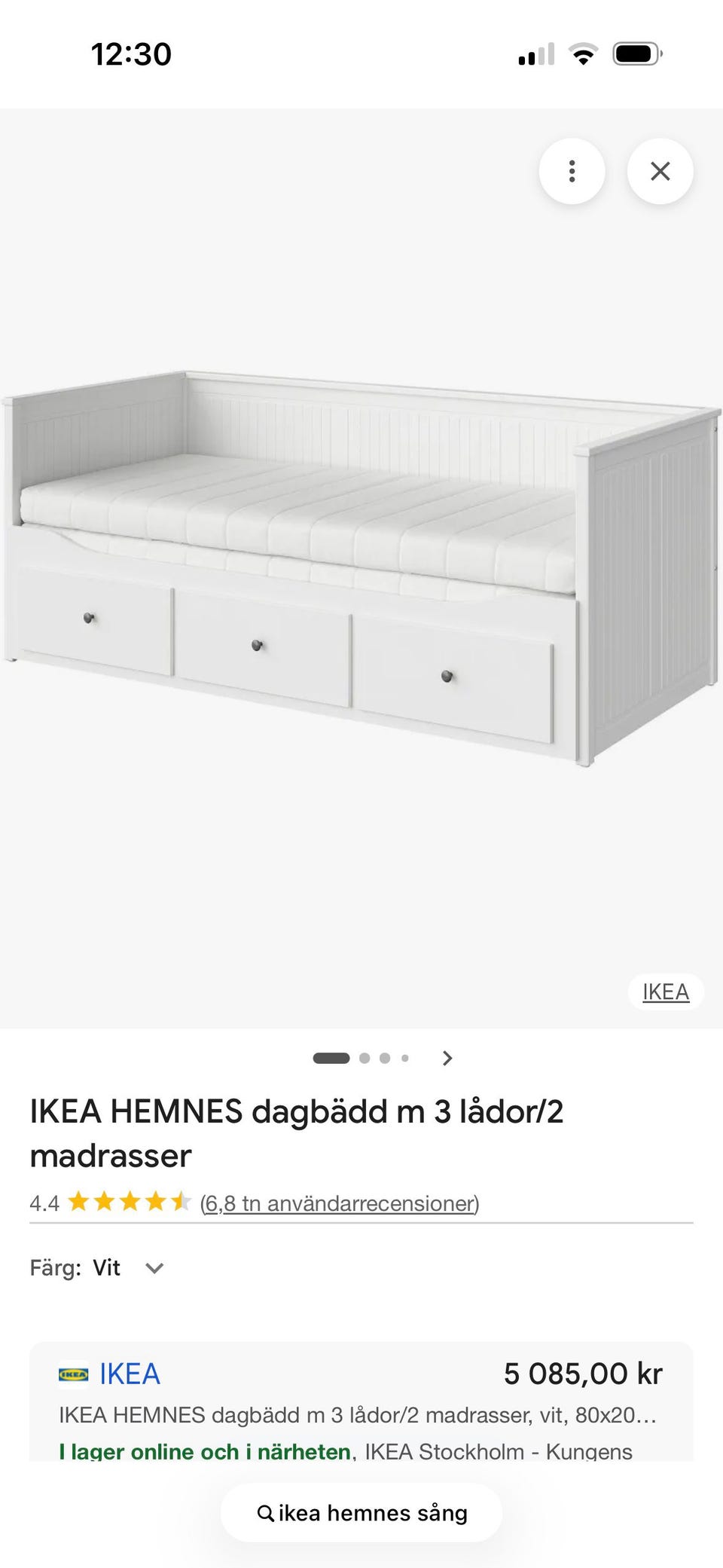Search for ikea hemnes säng
The image size is (723, 1568).
tap(361, 1513)
